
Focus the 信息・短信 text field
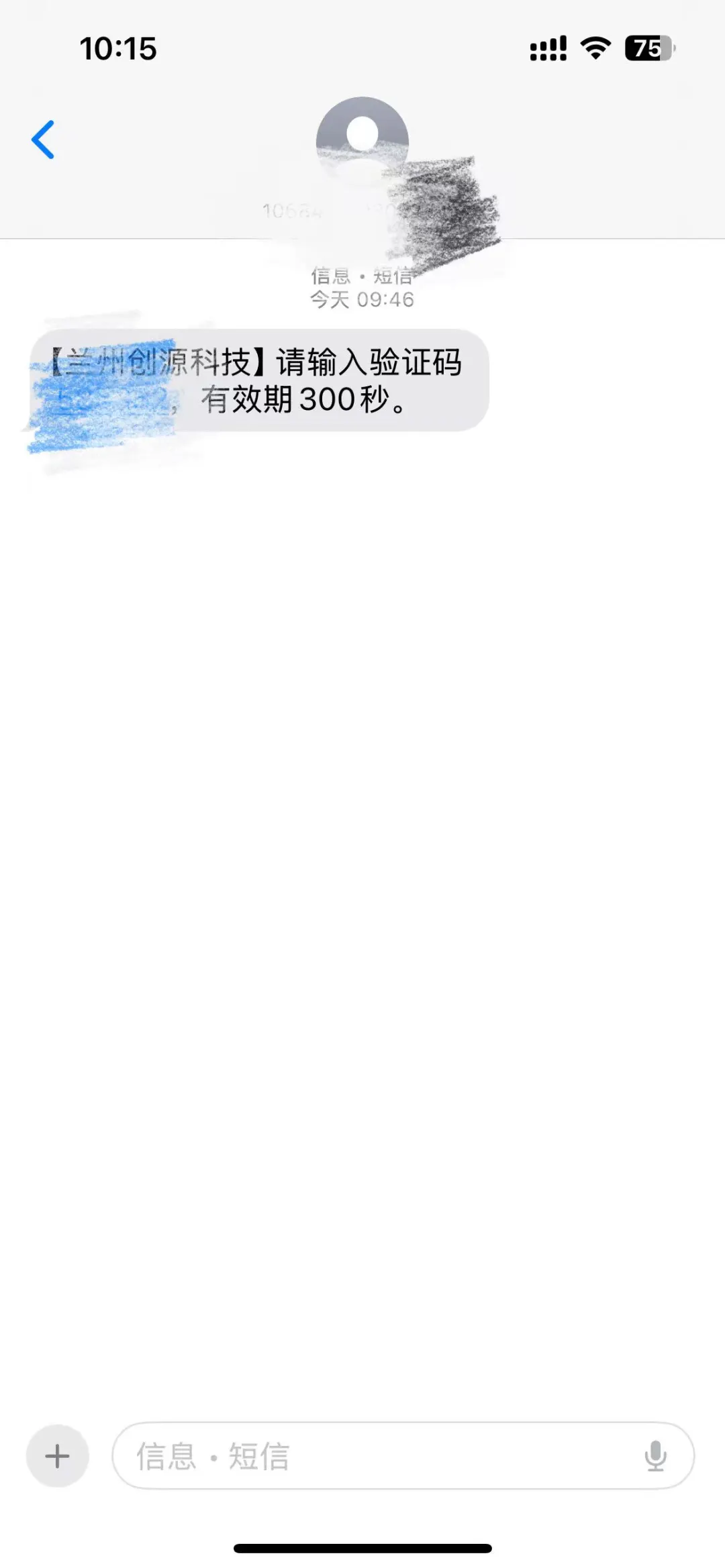pos(376,1455)
